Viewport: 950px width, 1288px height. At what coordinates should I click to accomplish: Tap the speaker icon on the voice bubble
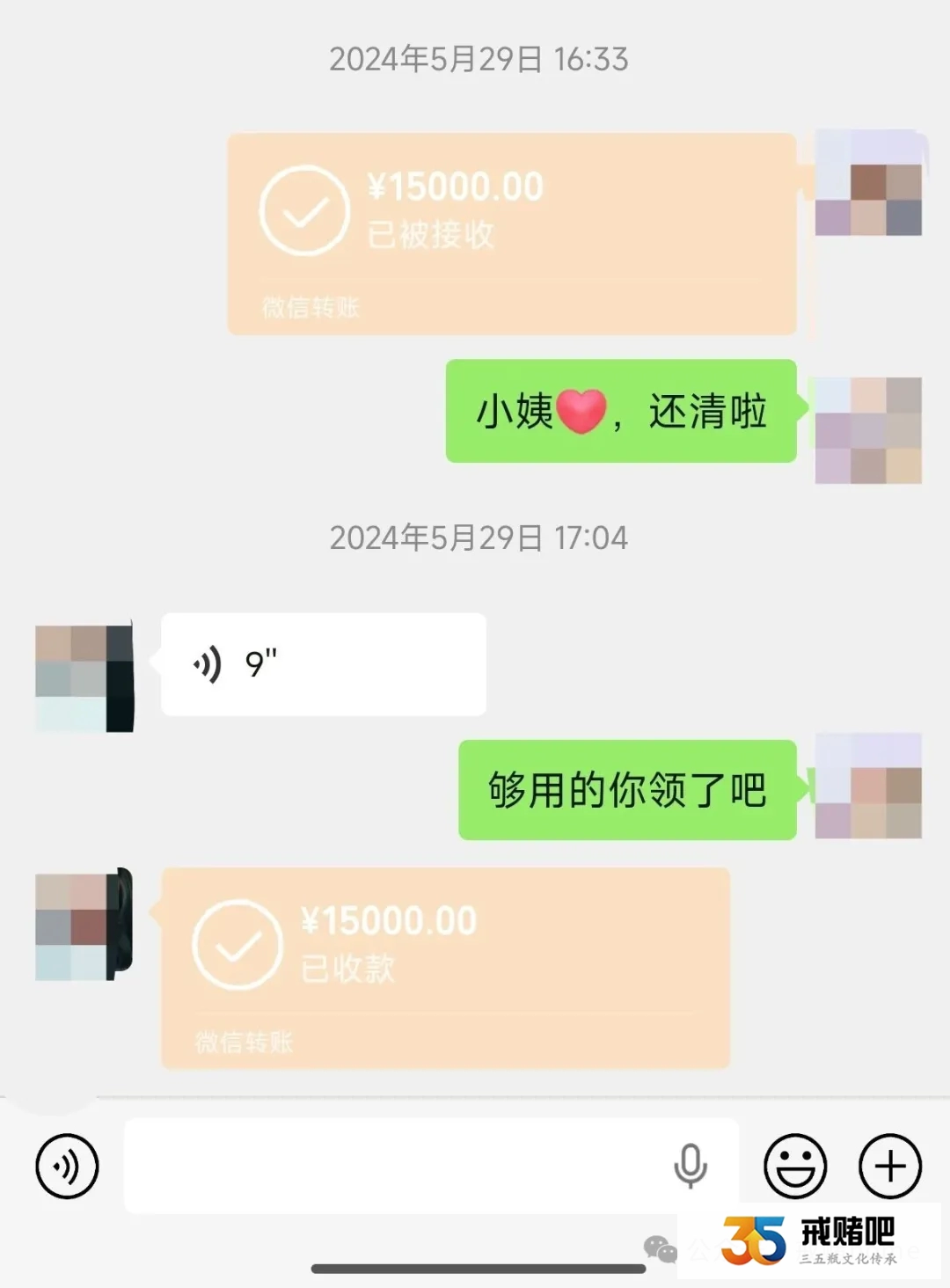coord(209,664)
